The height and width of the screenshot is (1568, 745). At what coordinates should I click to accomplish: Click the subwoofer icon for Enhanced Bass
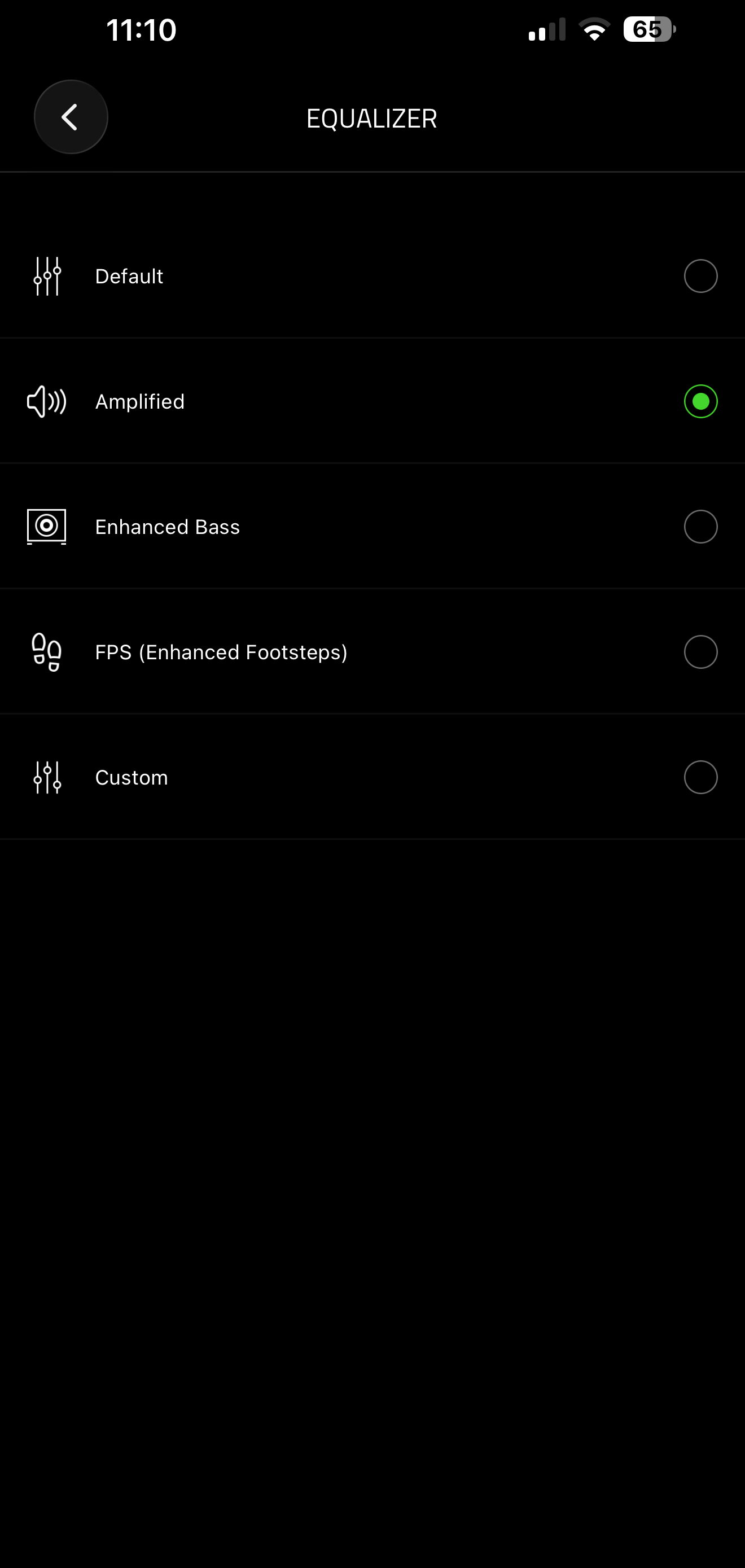point(46,526)
